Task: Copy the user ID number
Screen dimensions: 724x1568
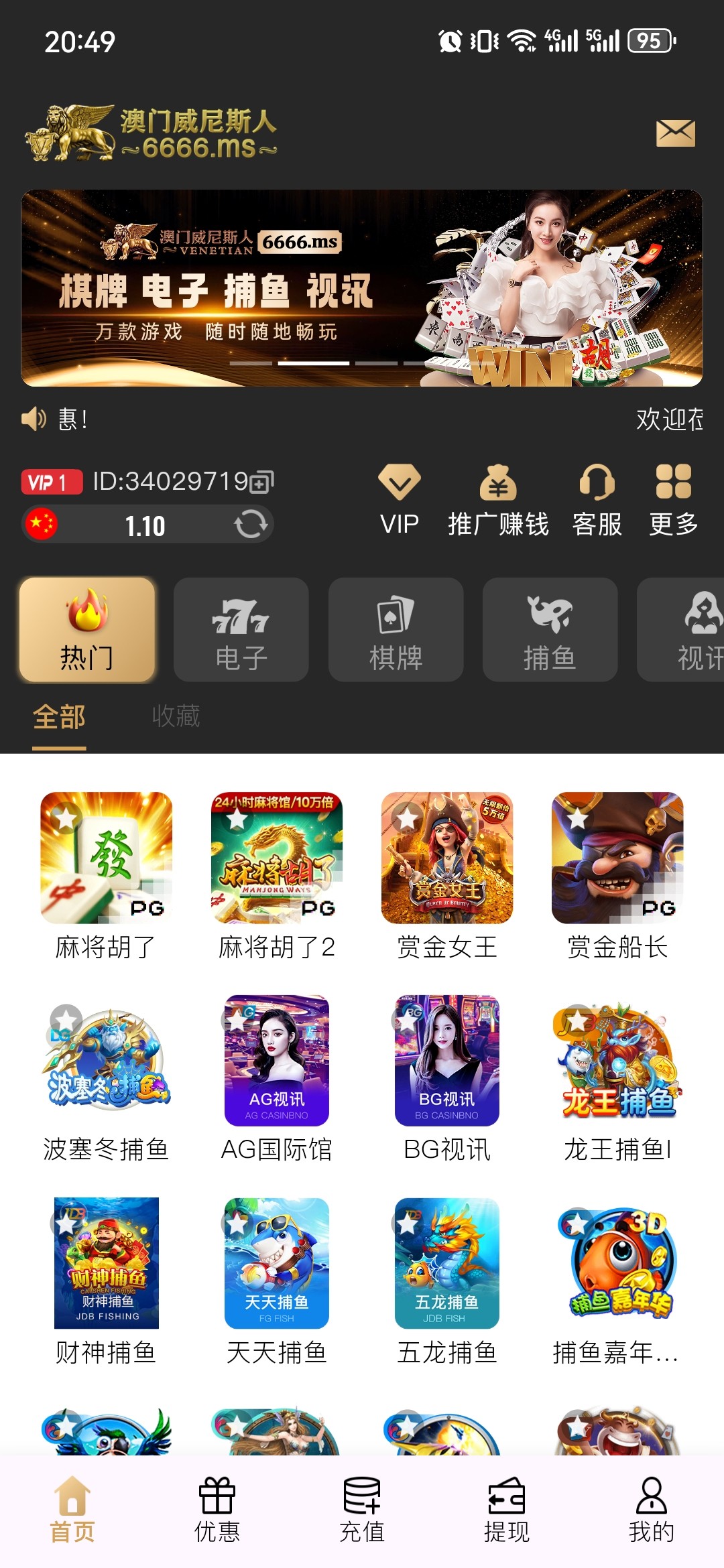Action: [261, 482]
